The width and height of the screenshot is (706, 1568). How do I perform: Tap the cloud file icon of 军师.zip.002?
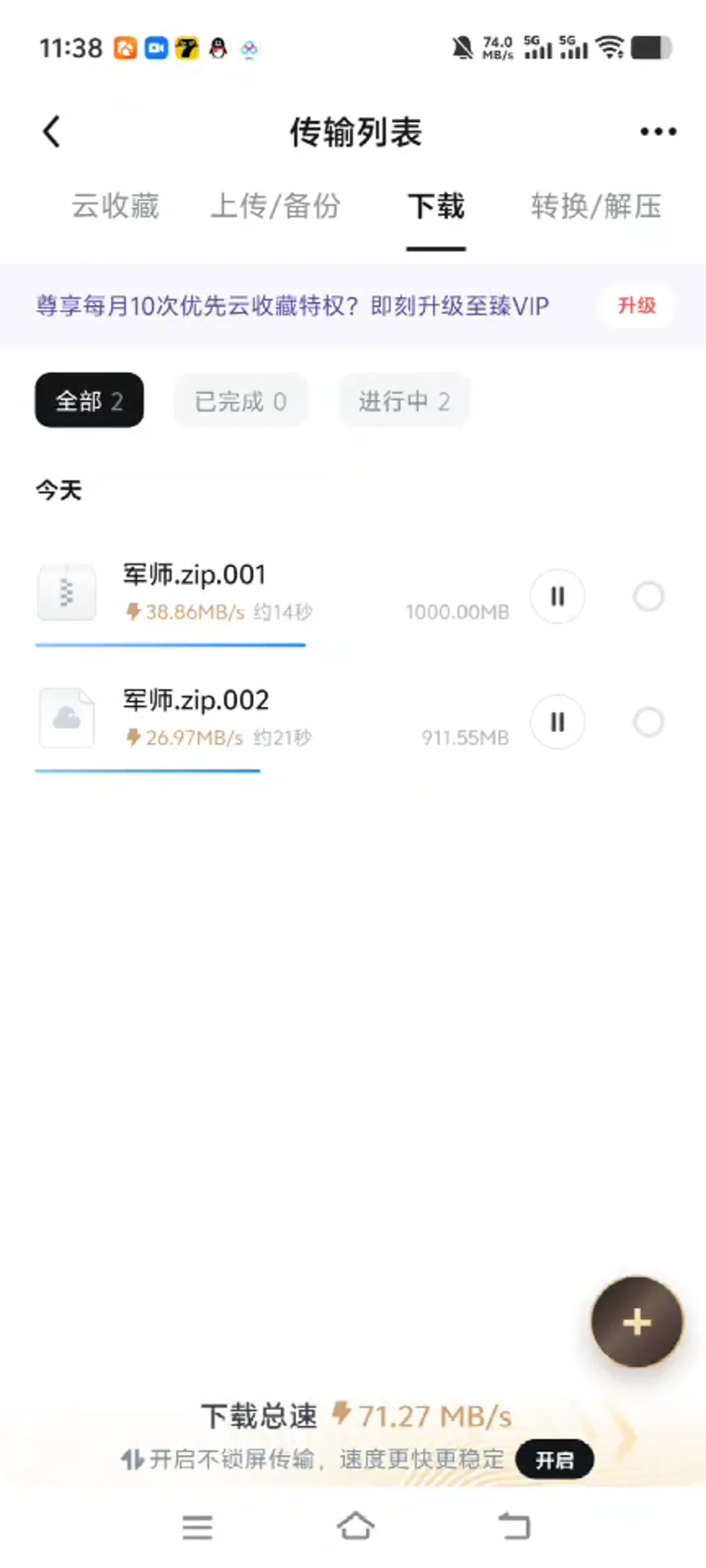coord(67,719)
